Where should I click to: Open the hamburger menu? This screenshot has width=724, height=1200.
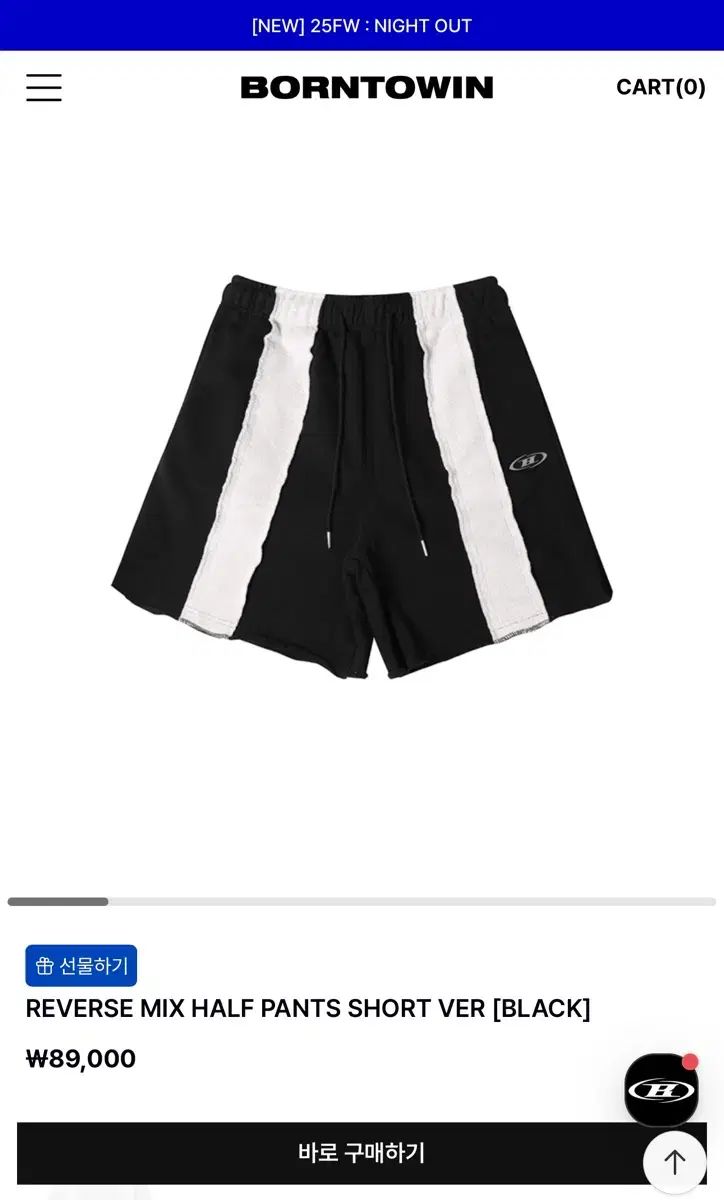(44, 88)
